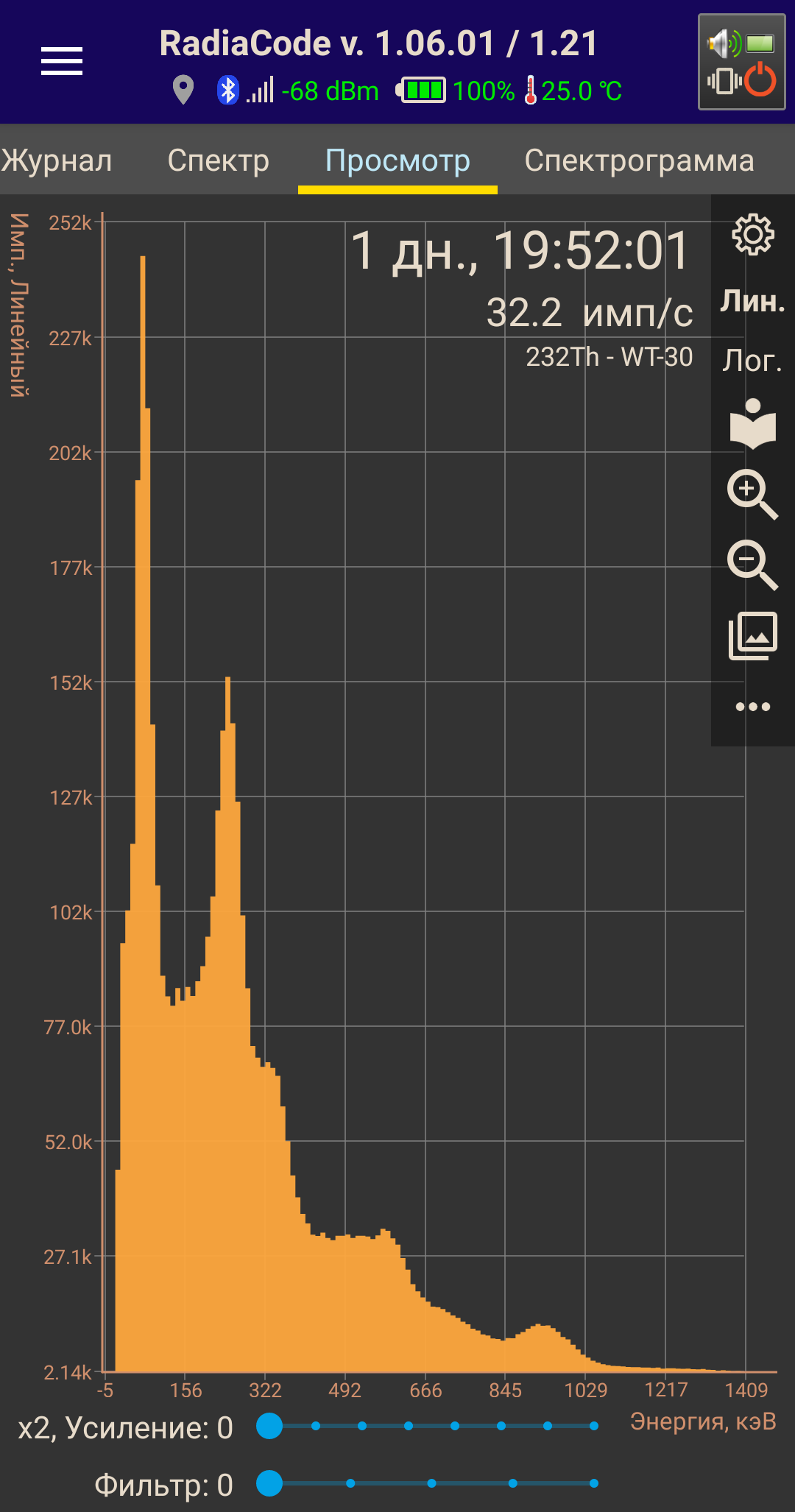Image resolution: width=795 pixels, height=1512 pixels.
Task: Open the three-dot overflow menu
Action: 753,707
